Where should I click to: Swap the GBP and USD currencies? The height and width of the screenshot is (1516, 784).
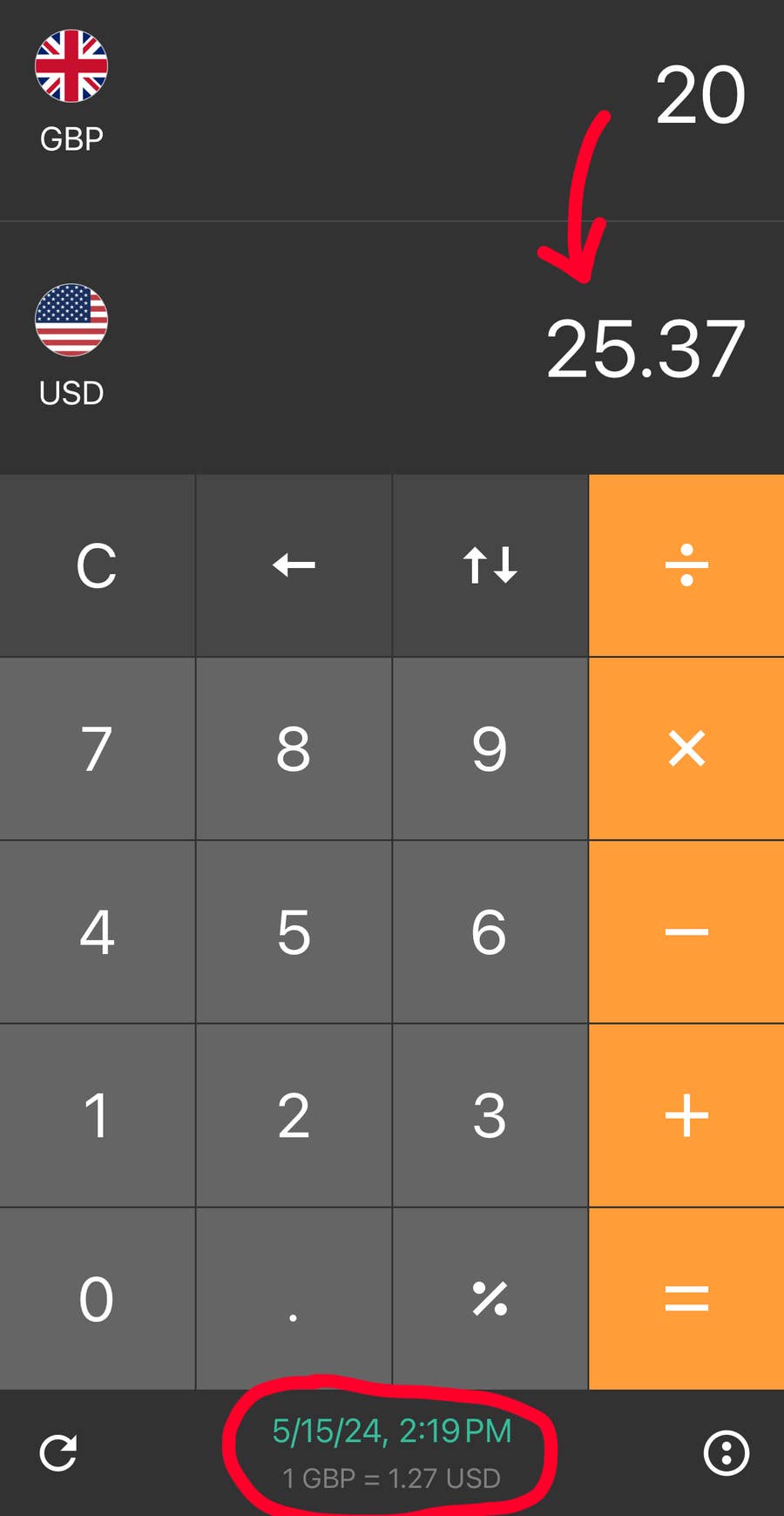point(490,565)
